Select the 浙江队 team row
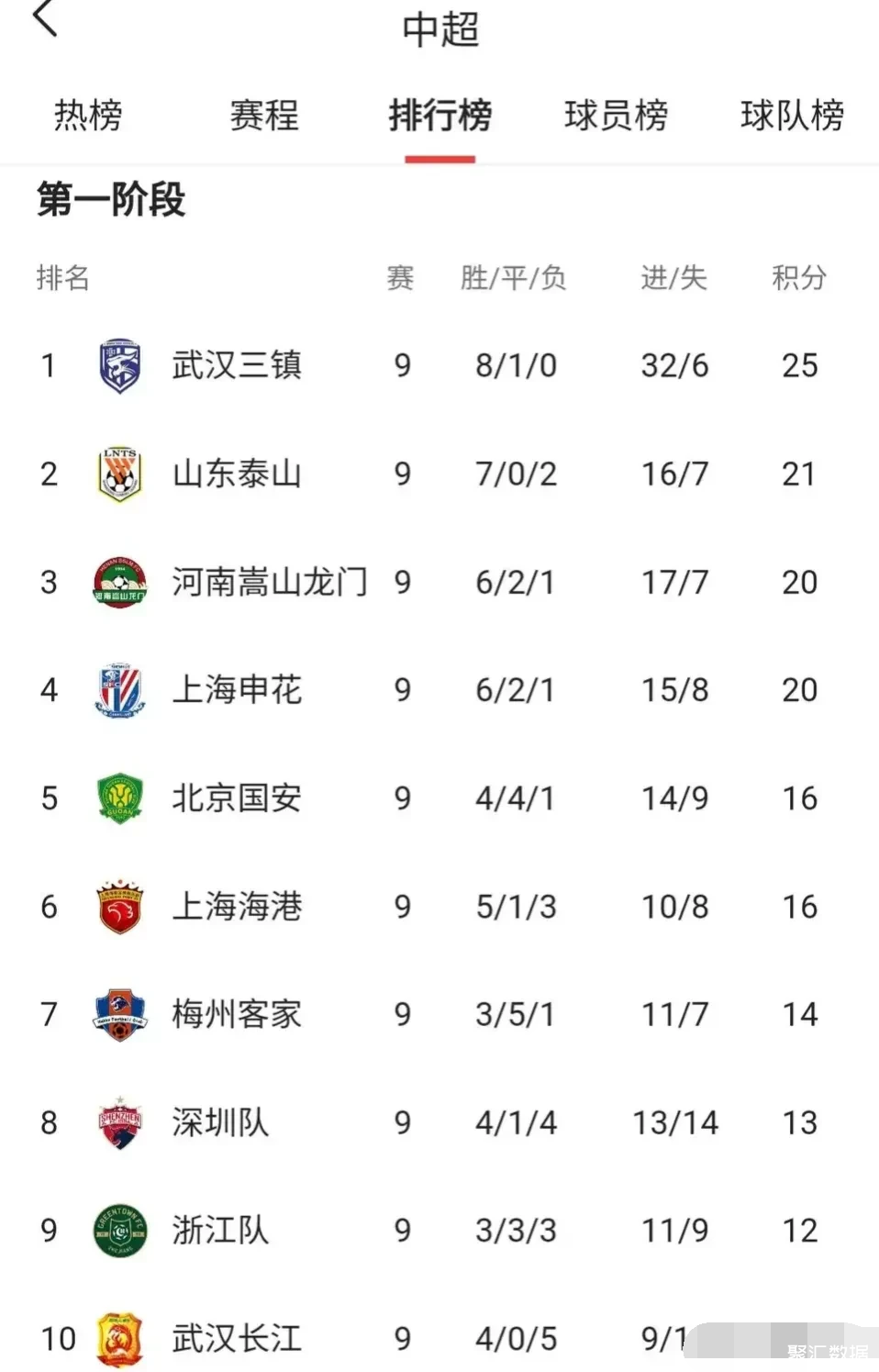The height and width of the screenshot is (1372, 879). coord(220,1231)
